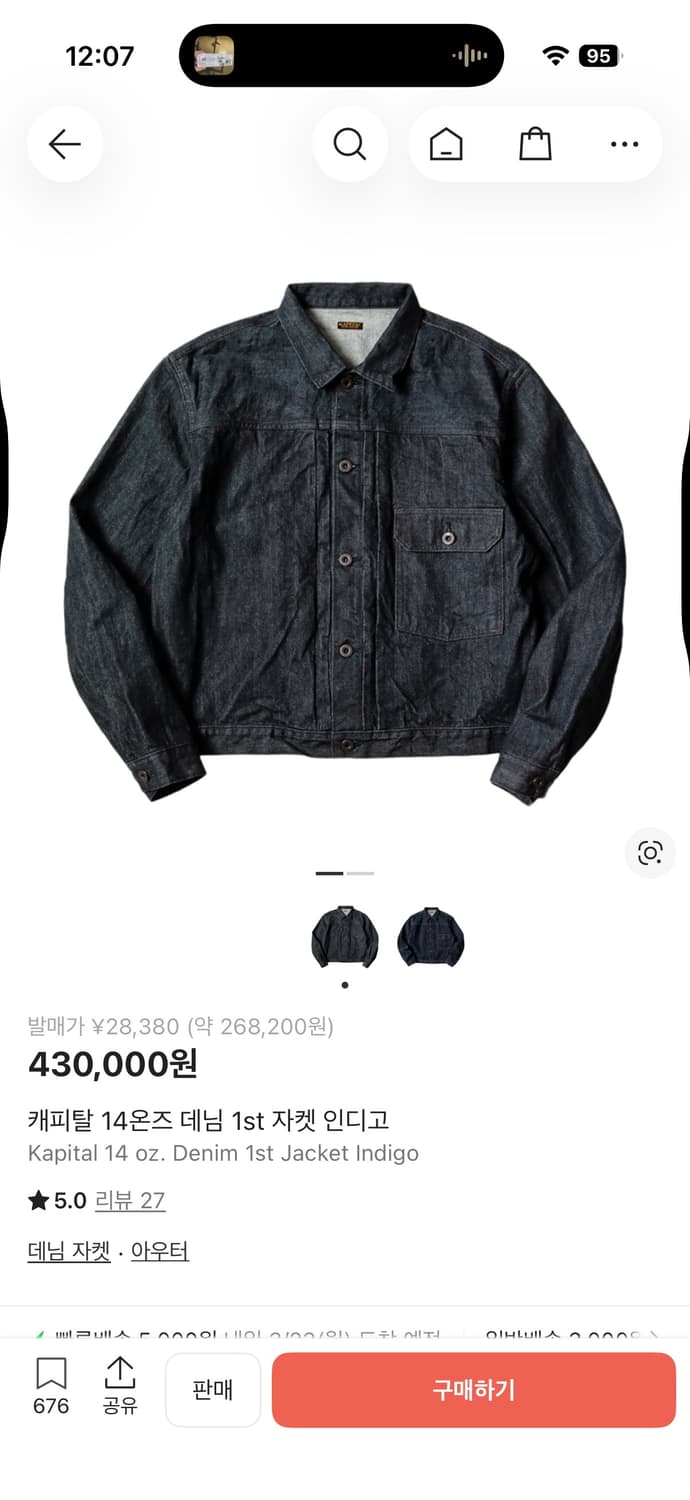Open the shopping bag

tap(535, 145)
